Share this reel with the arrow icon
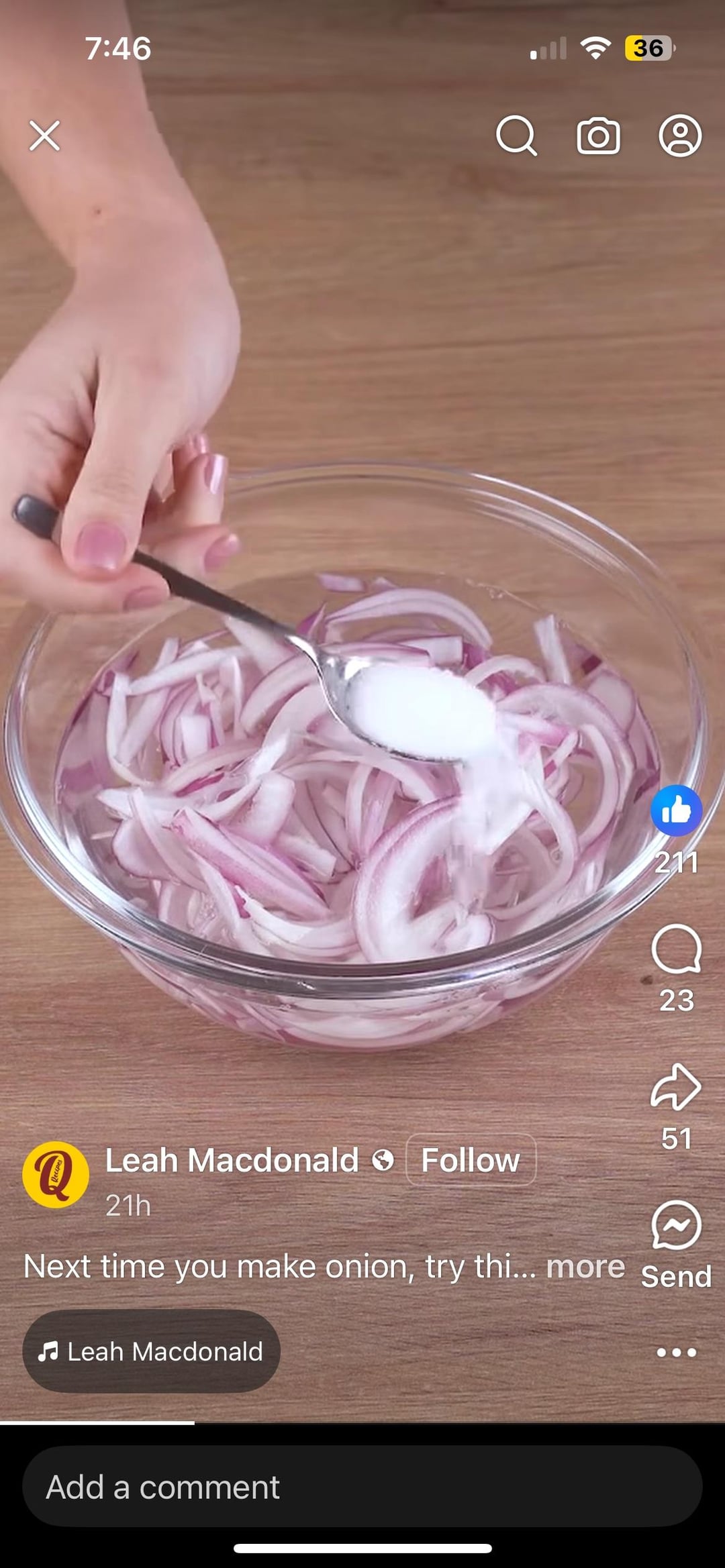The height and width of the screenshot is (1568, 725). 676,1087
